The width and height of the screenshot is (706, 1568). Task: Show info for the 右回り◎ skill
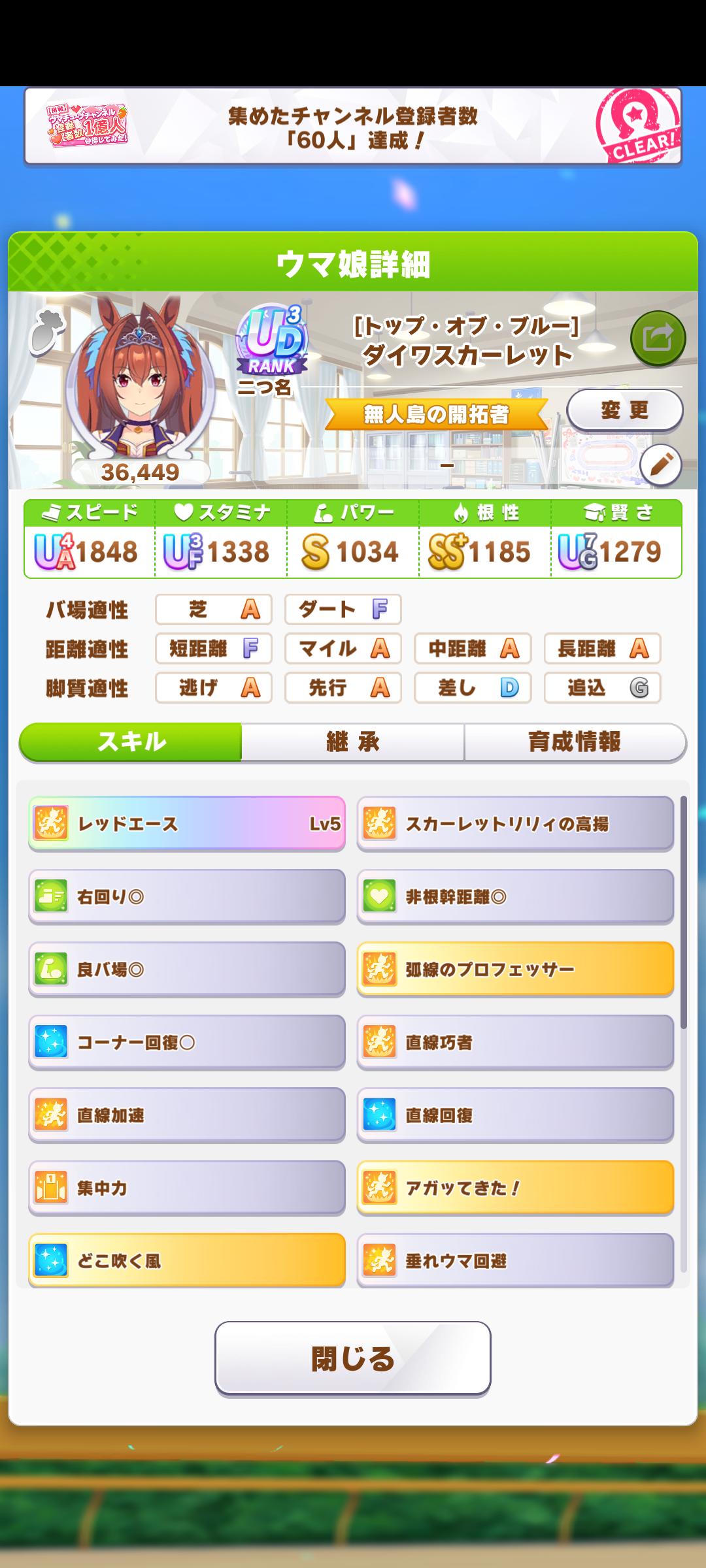coord(187,897)
